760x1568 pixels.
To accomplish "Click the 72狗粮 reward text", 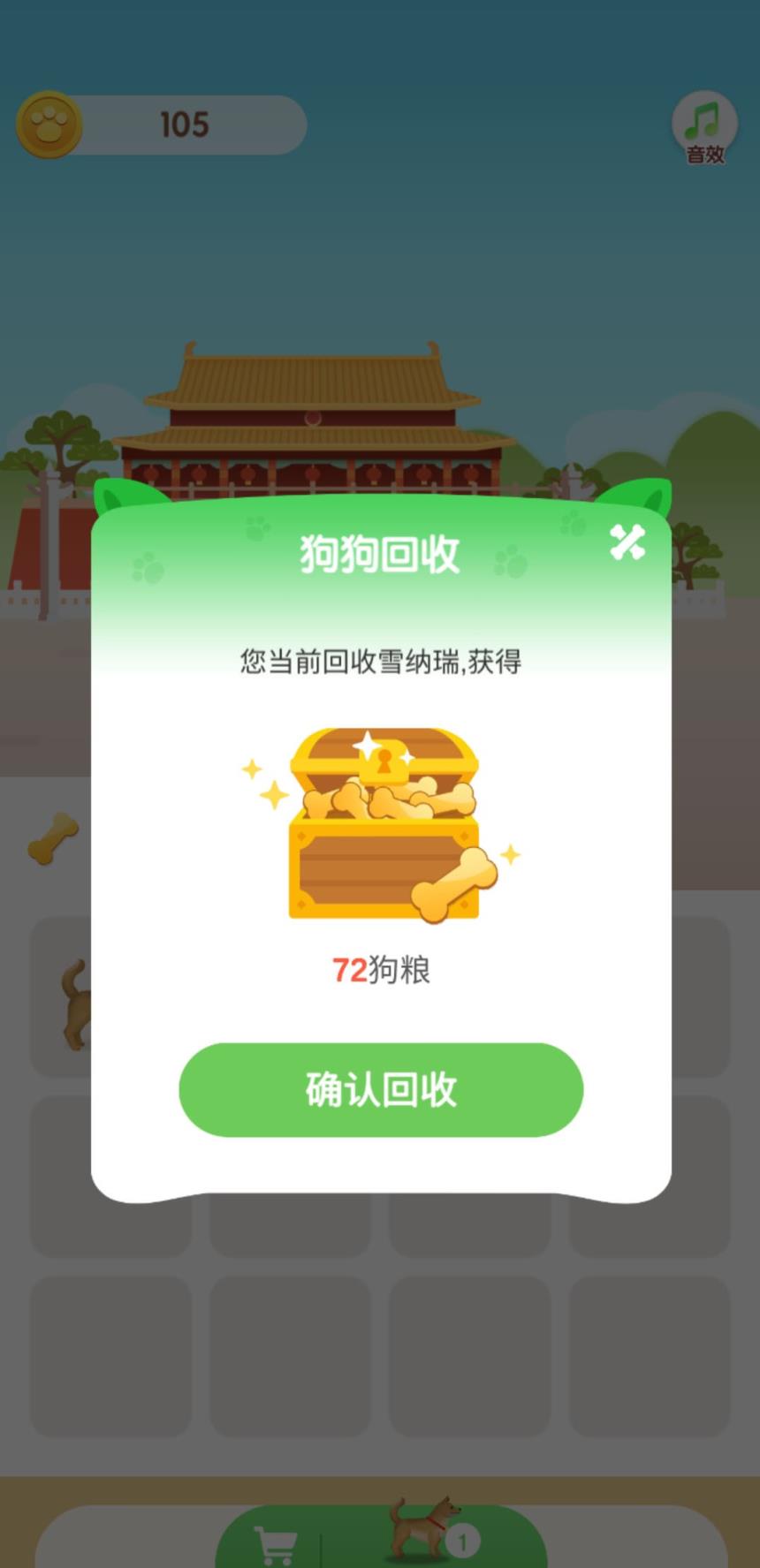I will click(382, 970).
